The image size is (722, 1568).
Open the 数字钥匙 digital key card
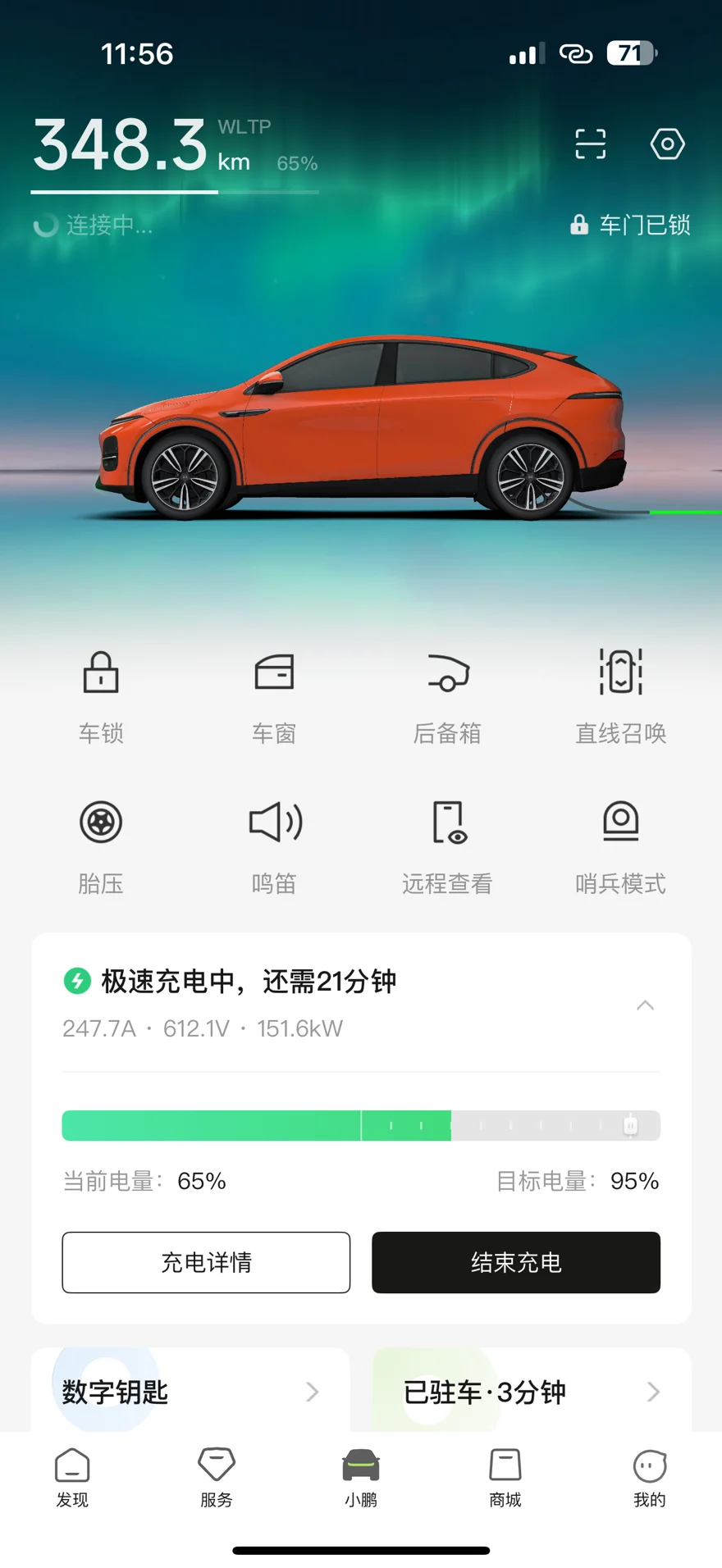click(x=190, y=1391)
